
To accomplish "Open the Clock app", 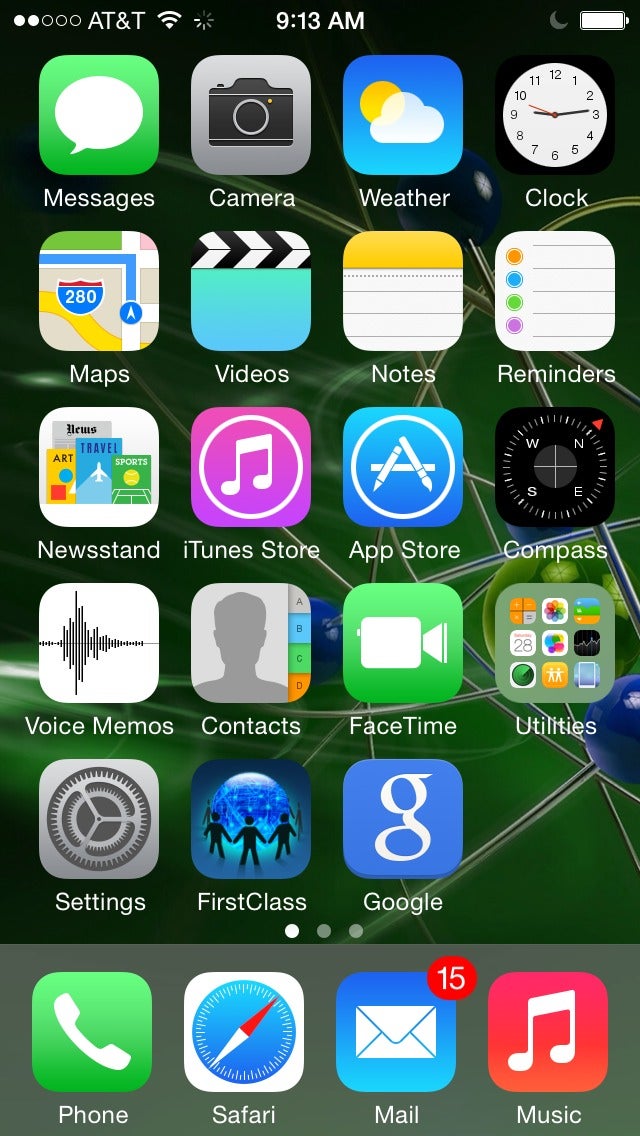I will (555, 115).
